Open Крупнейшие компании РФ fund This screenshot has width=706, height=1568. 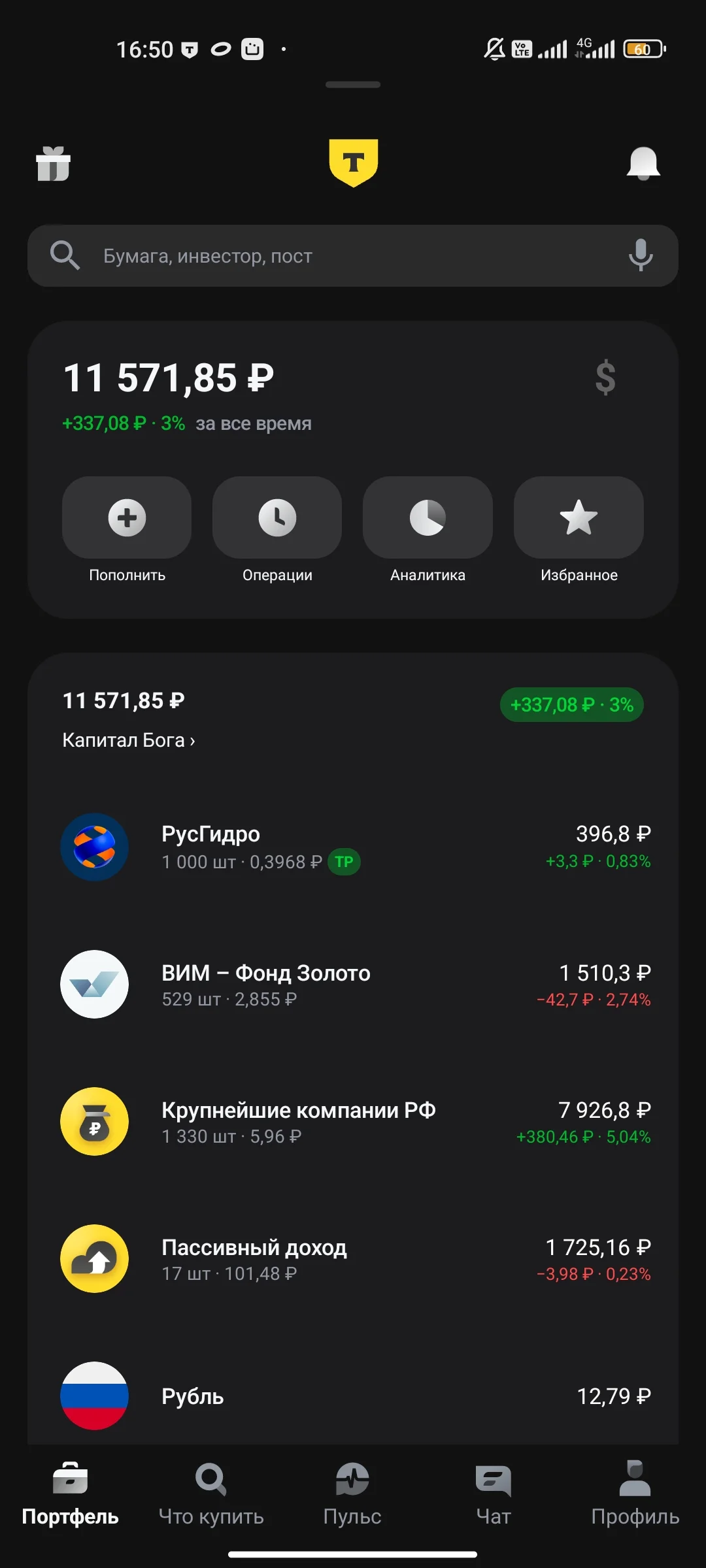tap(353, 1121)
